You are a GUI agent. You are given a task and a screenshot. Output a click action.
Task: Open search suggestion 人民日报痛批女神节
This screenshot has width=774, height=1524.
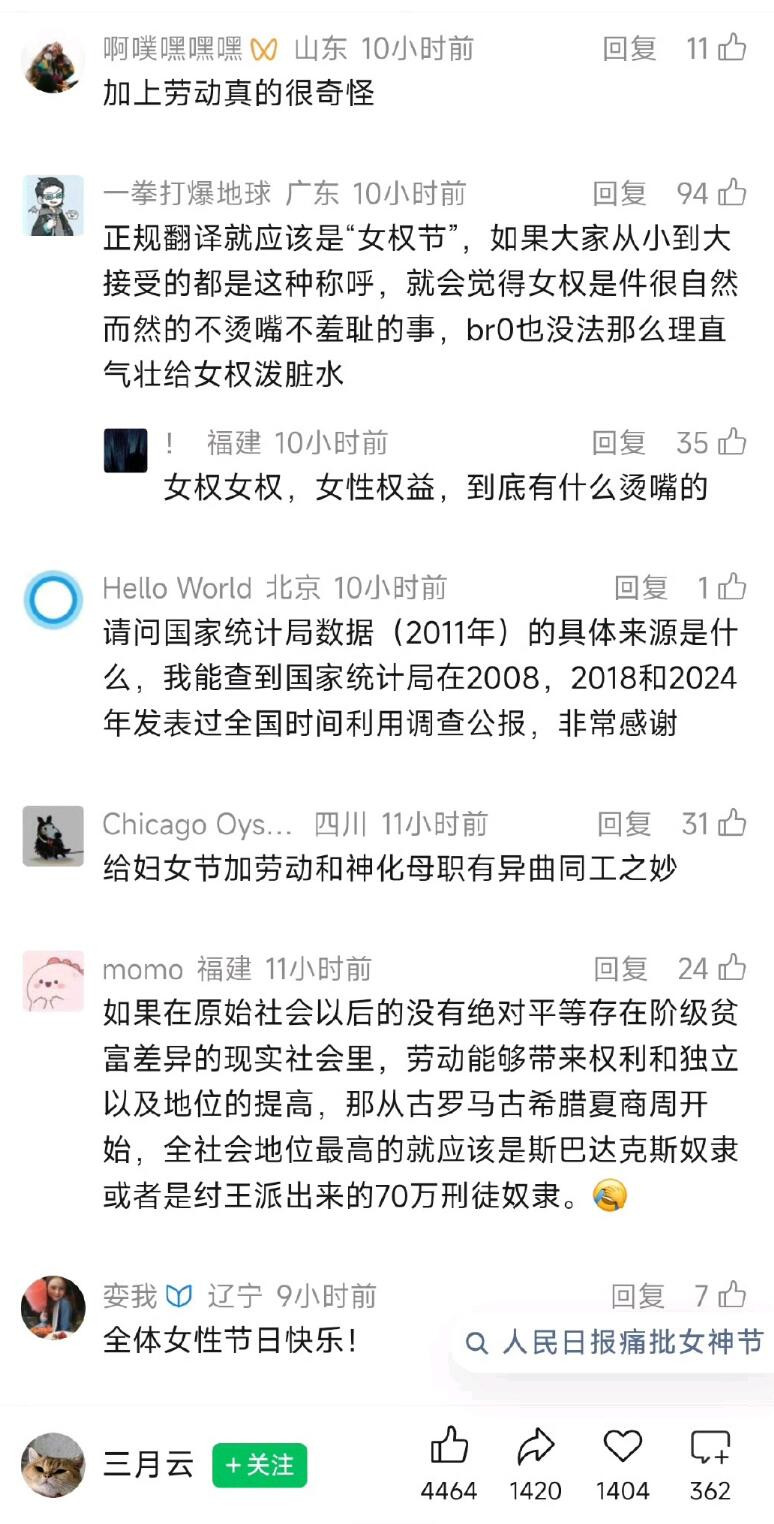617,1342
